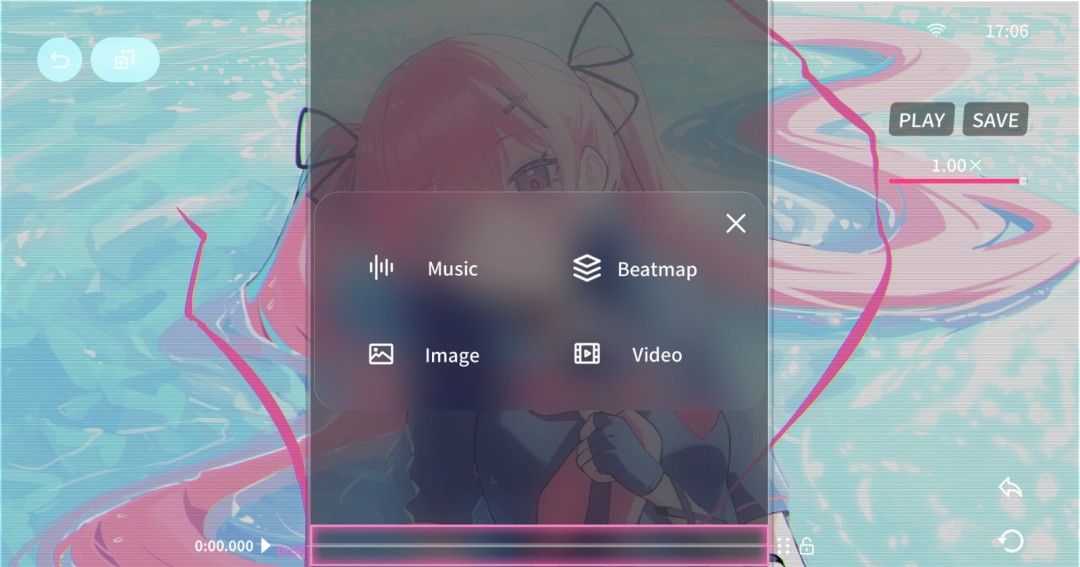Viewport: 1080px width, 567px height.
Task: Open the copy layers button
Action: pos(125,61)
